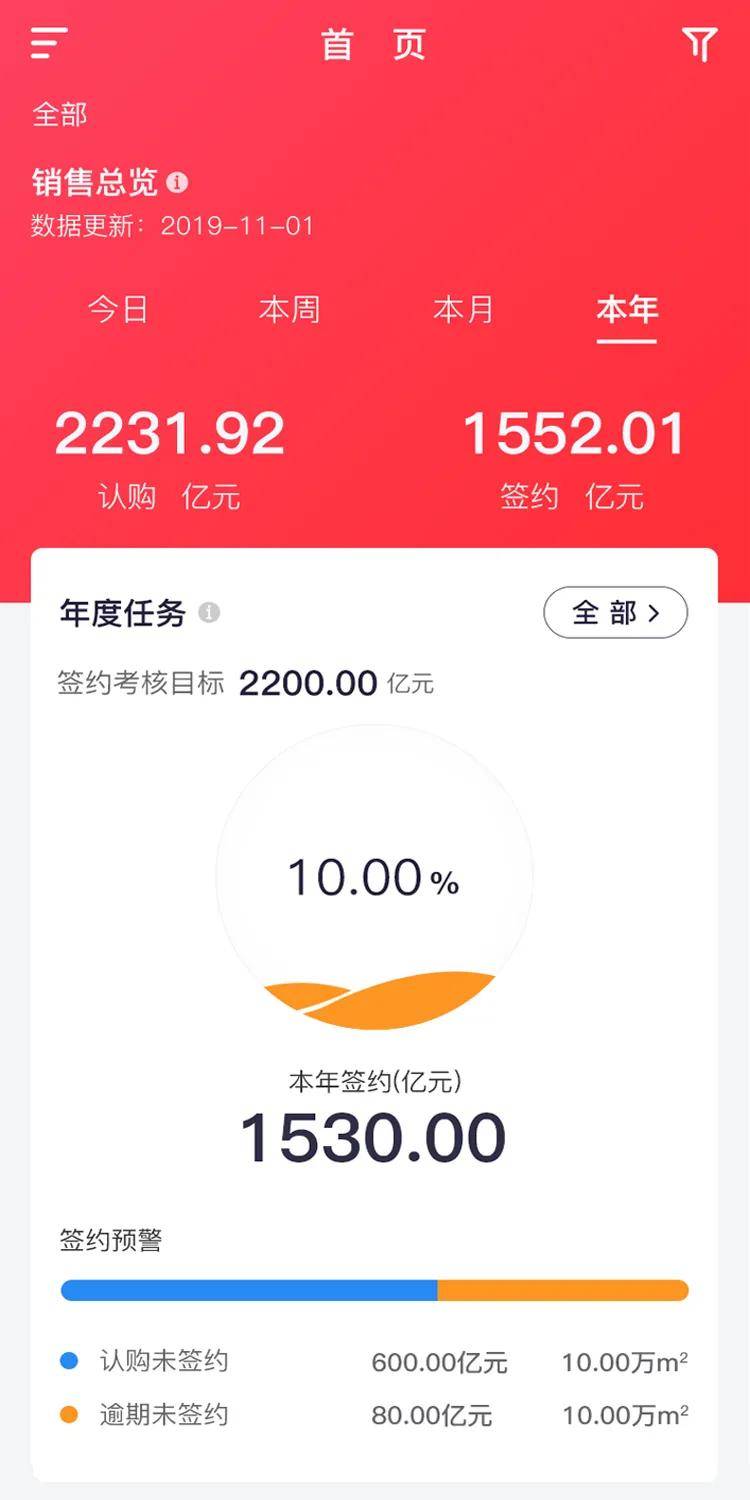Select the 本月 tab
This screenshot has width=750, height=1500.
coord(463,309)
